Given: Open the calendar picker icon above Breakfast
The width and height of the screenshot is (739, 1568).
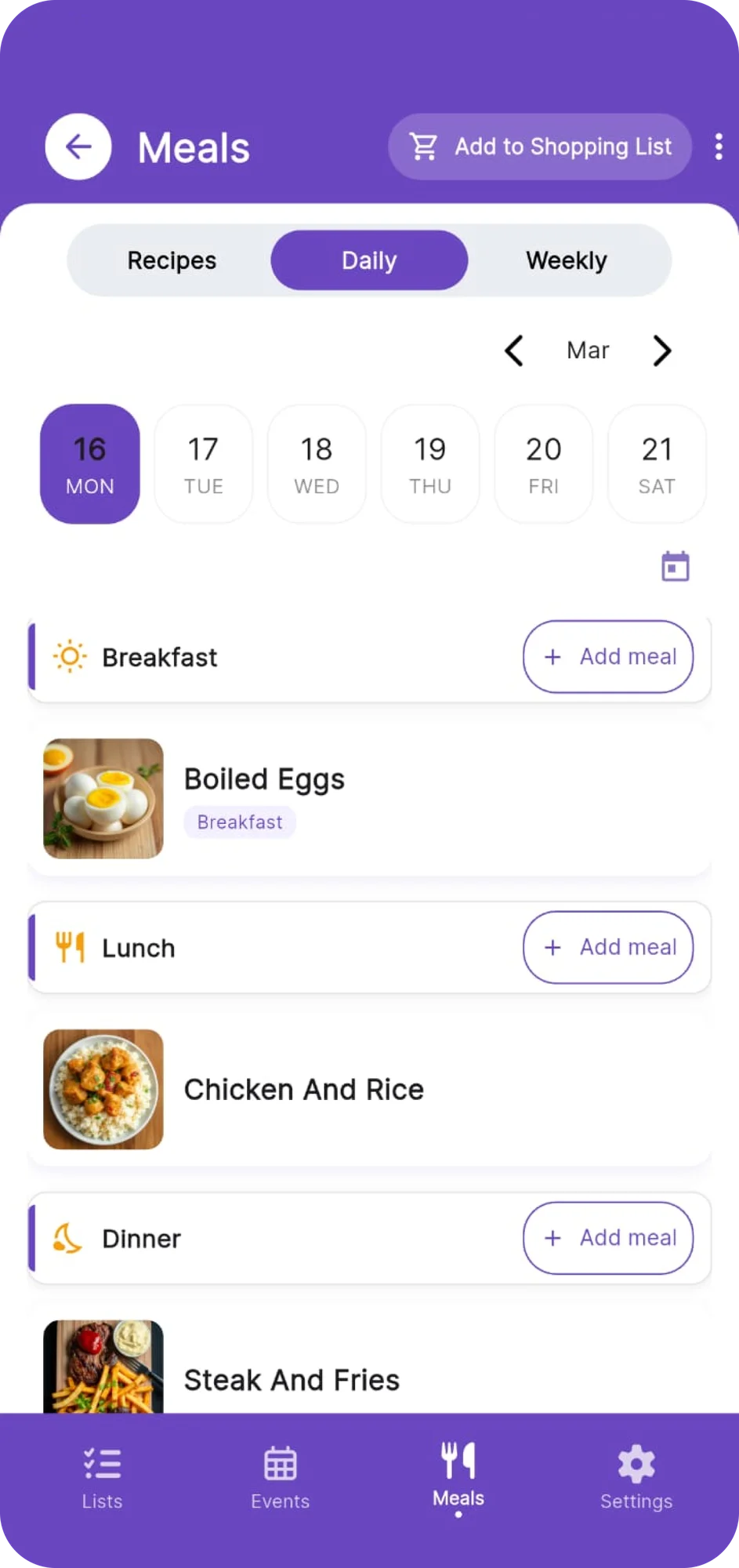Looking at the screenshot, I should tap(675, 565).
